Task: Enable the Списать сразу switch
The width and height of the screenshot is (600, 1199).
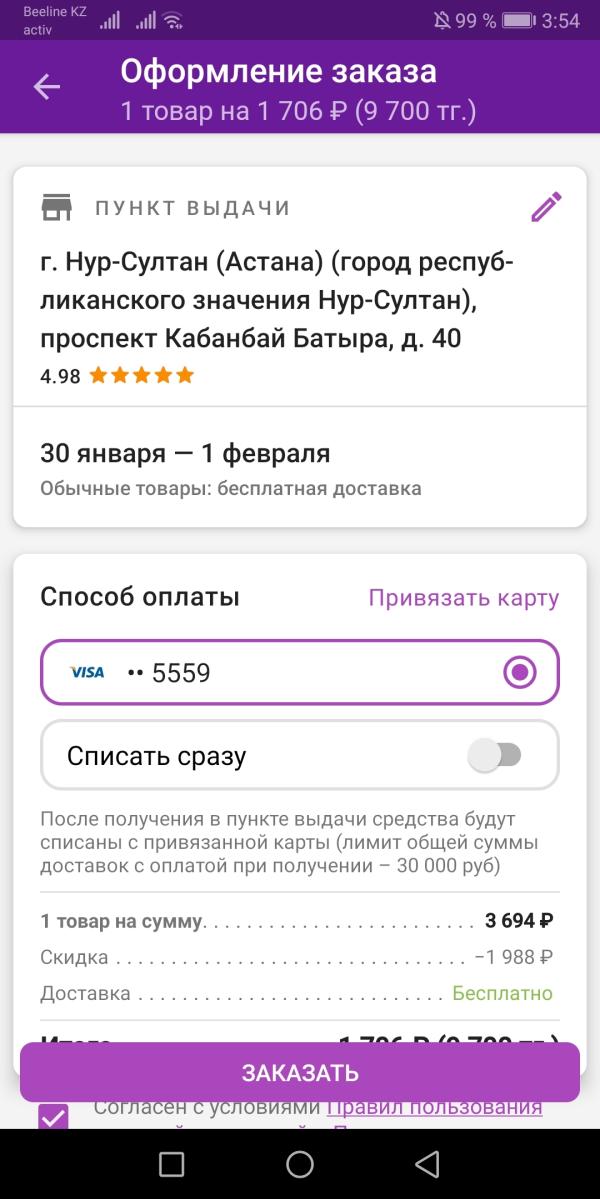Action: click(495, 755)
